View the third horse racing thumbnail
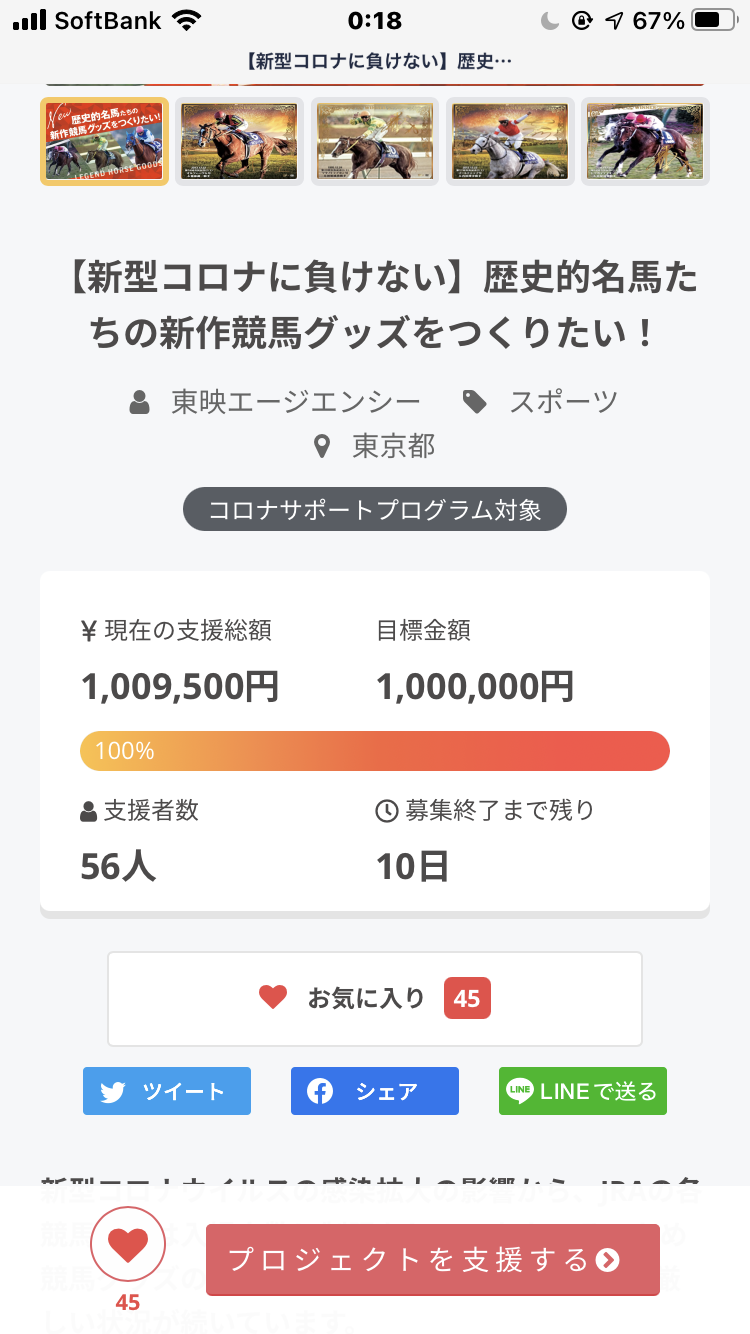This screenshot has width=750, height=1334. point(375,141)
